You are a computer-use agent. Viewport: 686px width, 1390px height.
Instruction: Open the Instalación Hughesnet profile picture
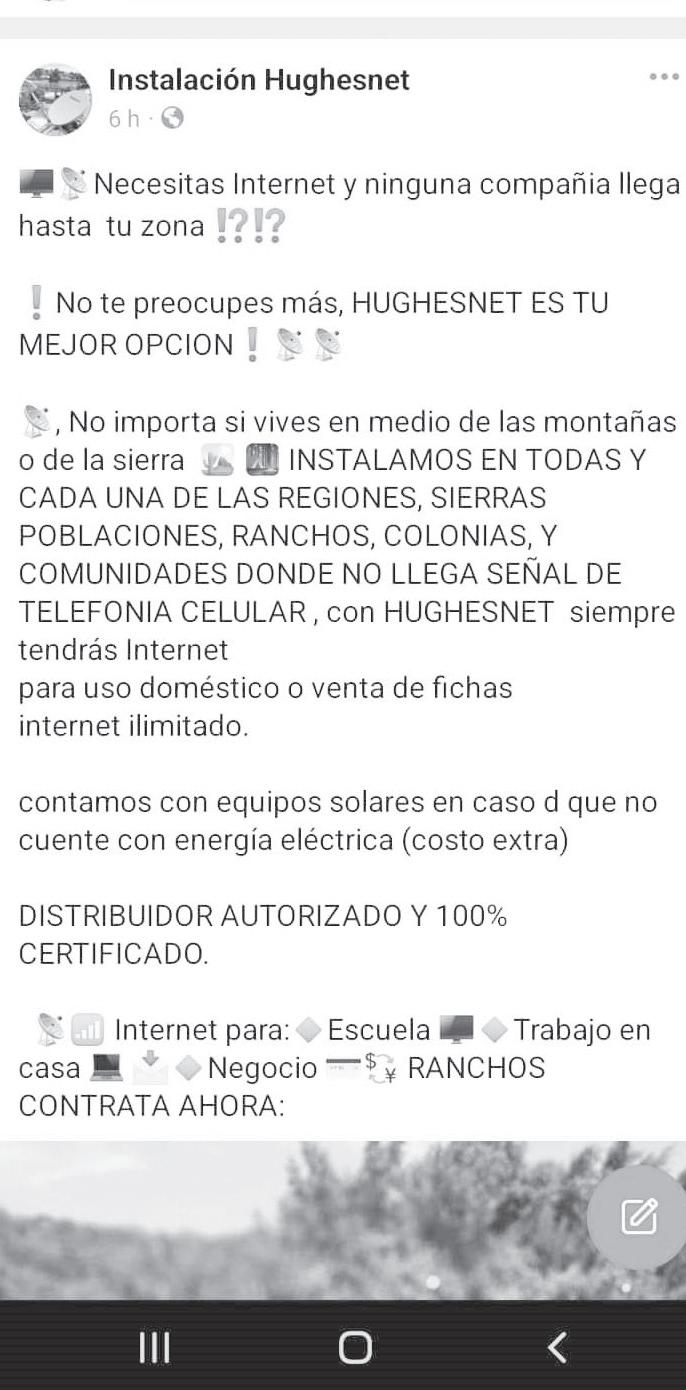tap(55, 99)
